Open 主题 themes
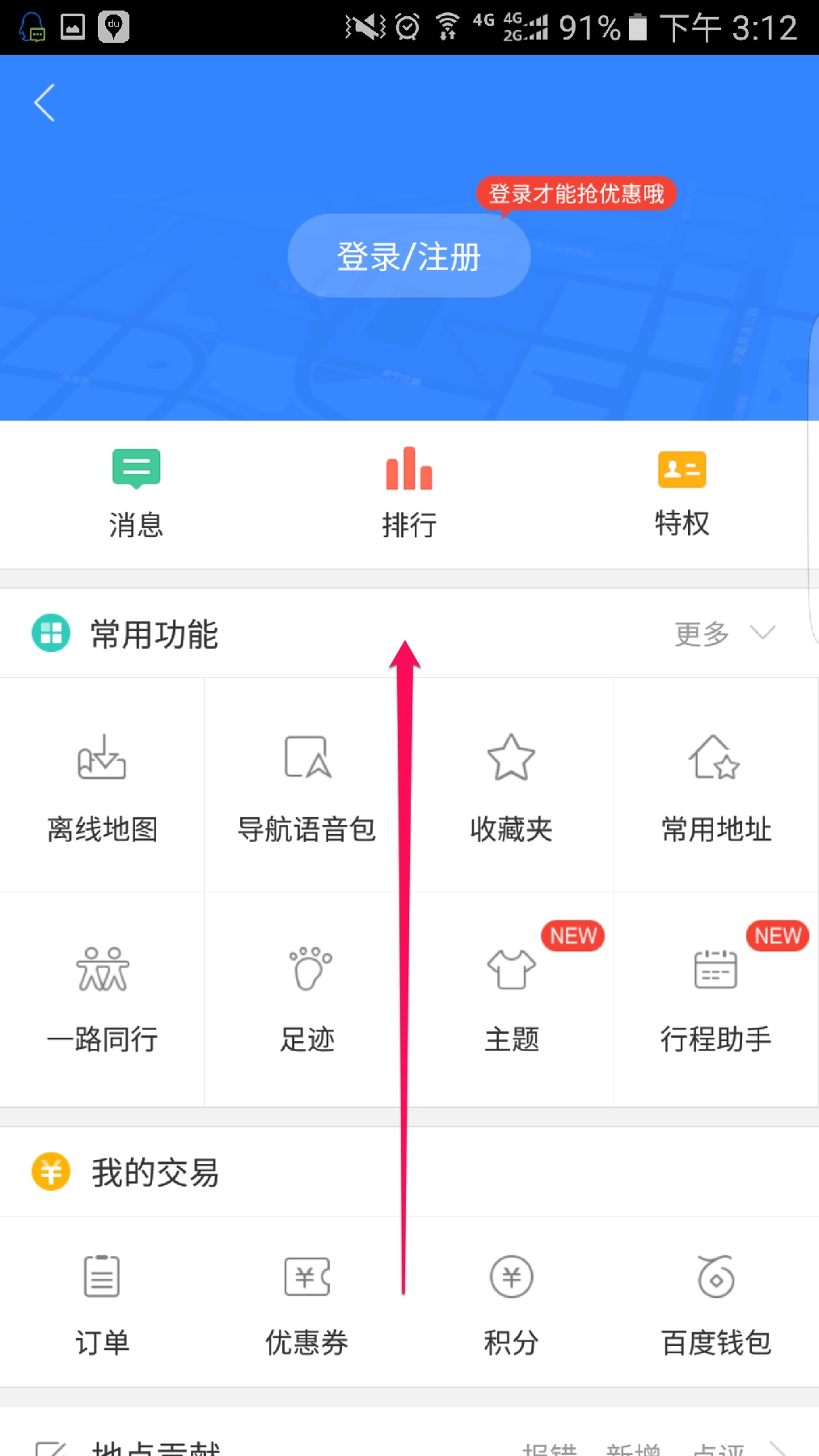 pos(511,999)
